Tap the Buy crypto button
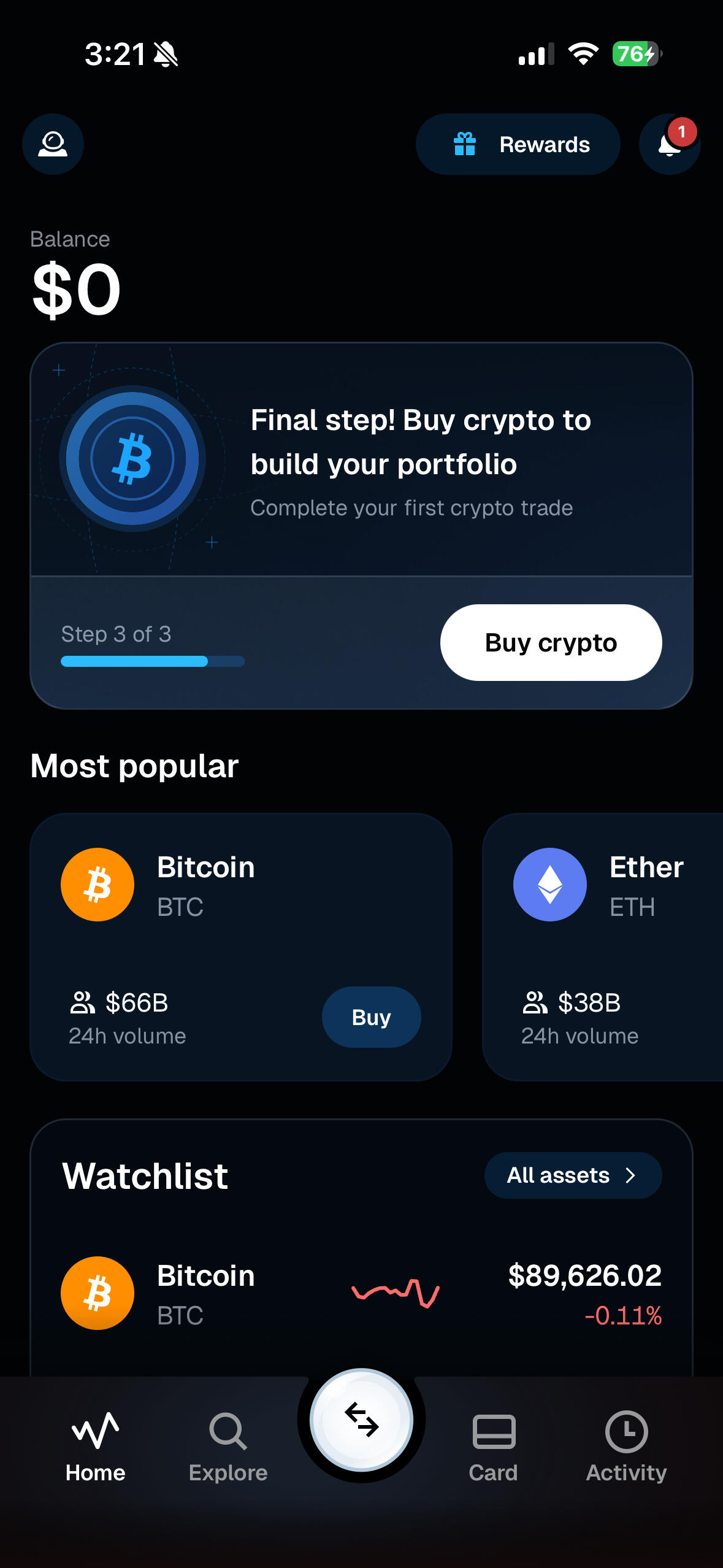Screen dimensions: 723x1568 point(550,642)
